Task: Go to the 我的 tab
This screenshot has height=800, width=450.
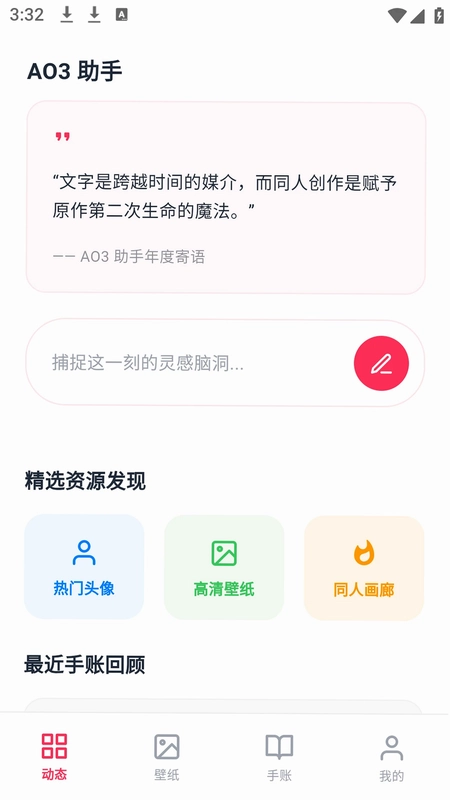Action: point(391,757)
